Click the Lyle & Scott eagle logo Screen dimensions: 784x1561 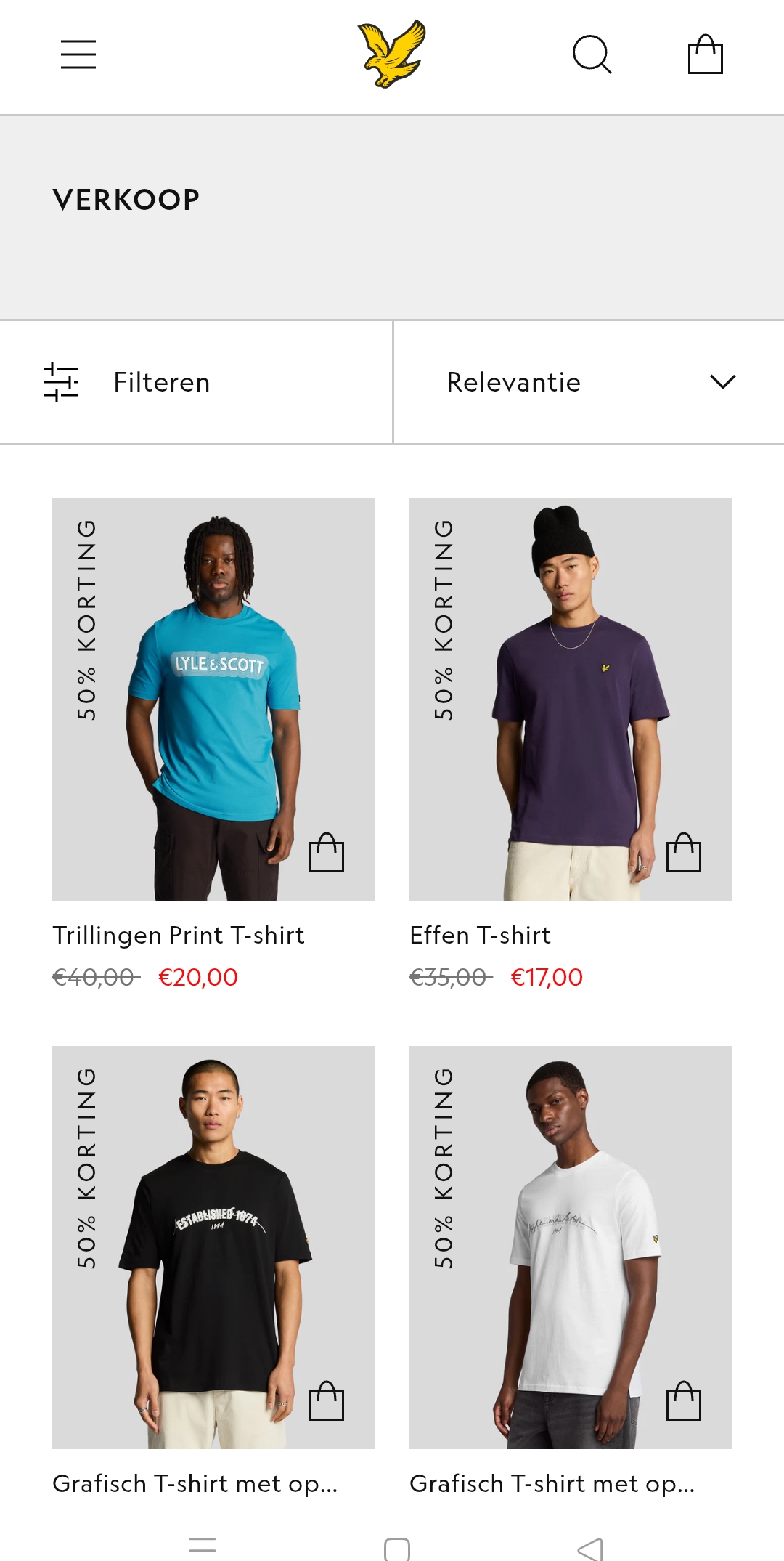click(391, 54)
